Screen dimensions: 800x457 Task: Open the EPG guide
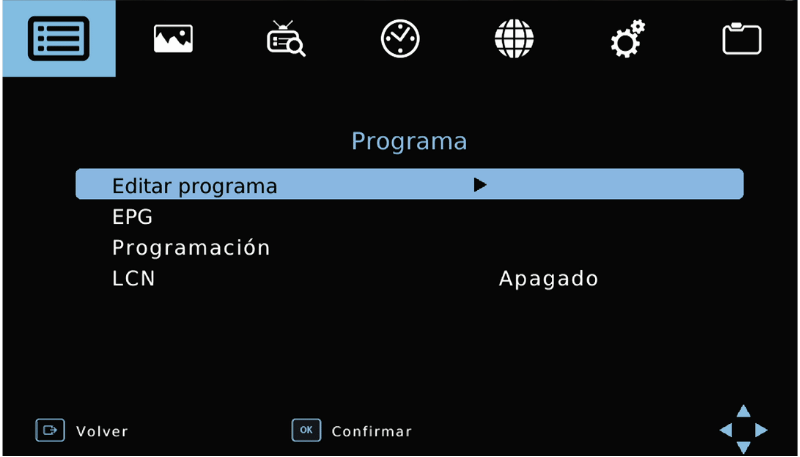coord(132,216)
